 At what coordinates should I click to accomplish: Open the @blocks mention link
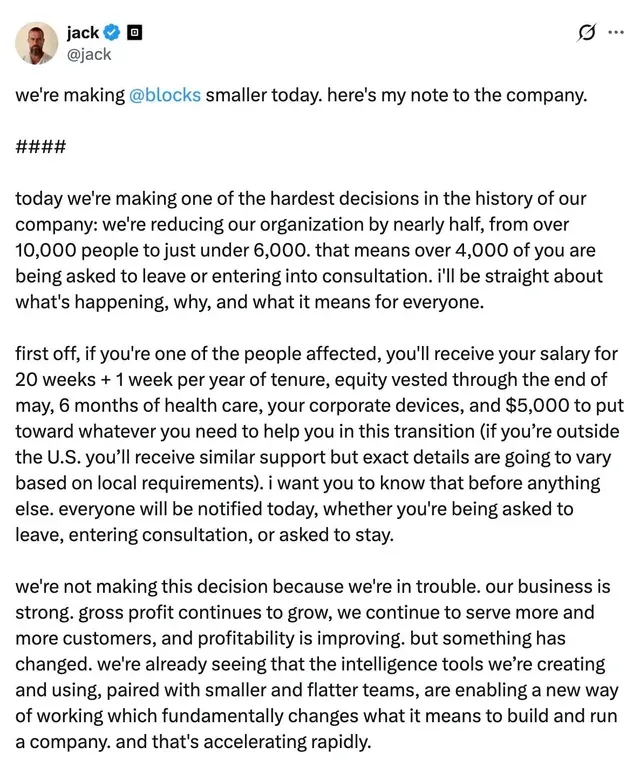click(165, 96)
